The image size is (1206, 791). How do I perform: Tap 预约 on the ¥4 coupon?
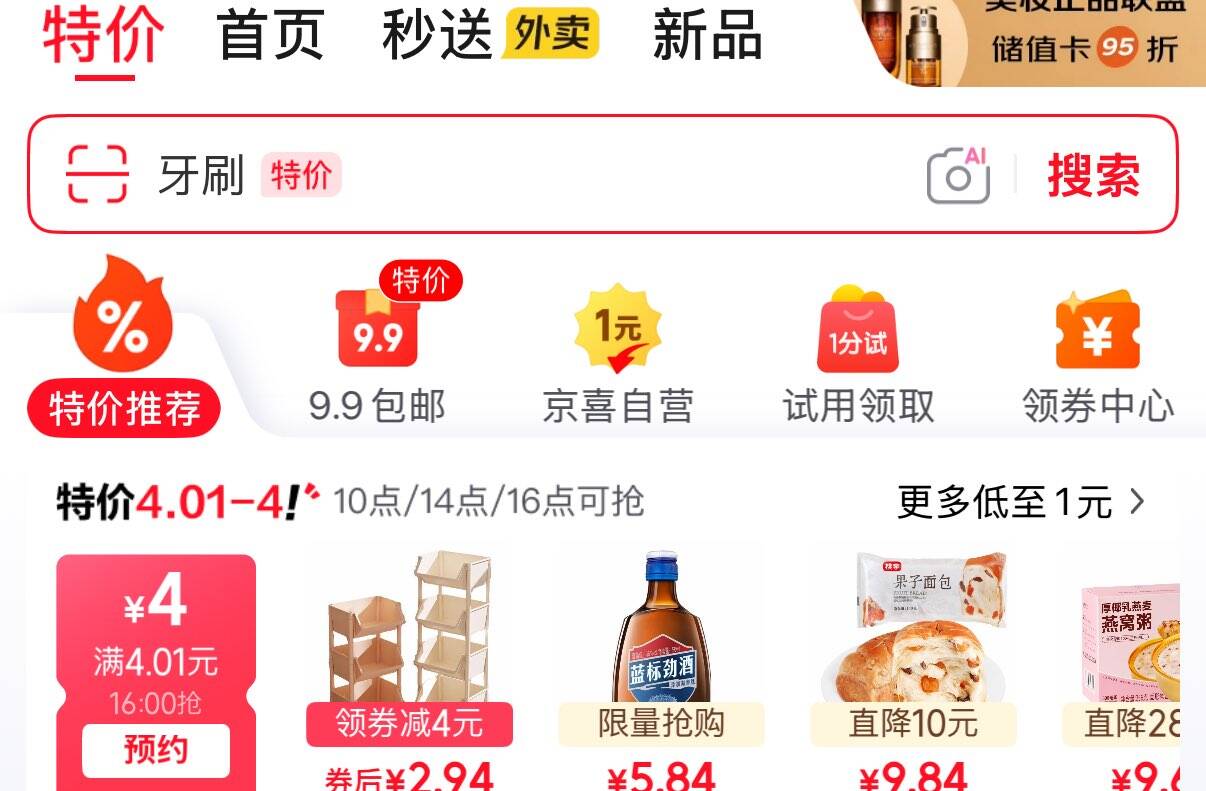point(156,750)
